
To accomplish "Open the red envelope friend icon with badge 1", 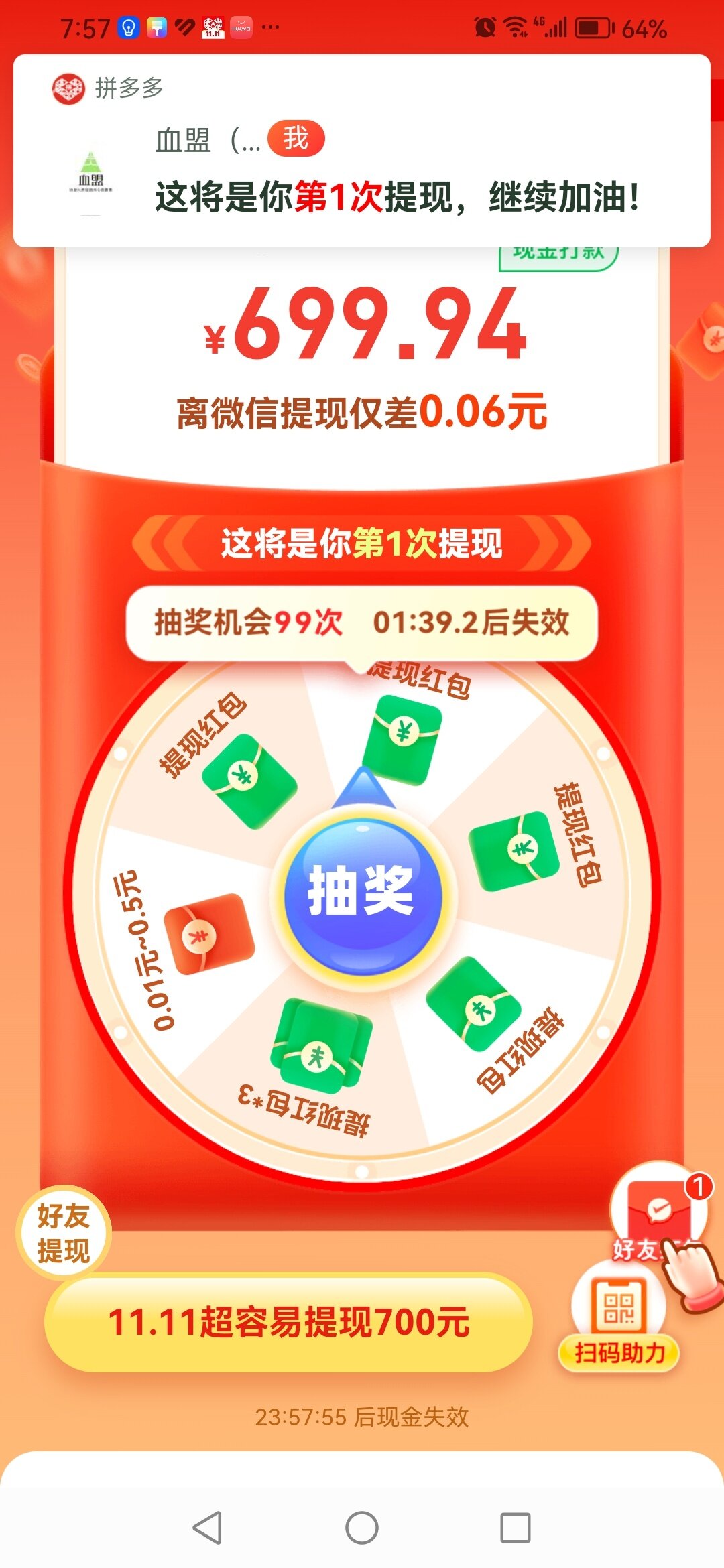I will click(x=660, y=1214).
